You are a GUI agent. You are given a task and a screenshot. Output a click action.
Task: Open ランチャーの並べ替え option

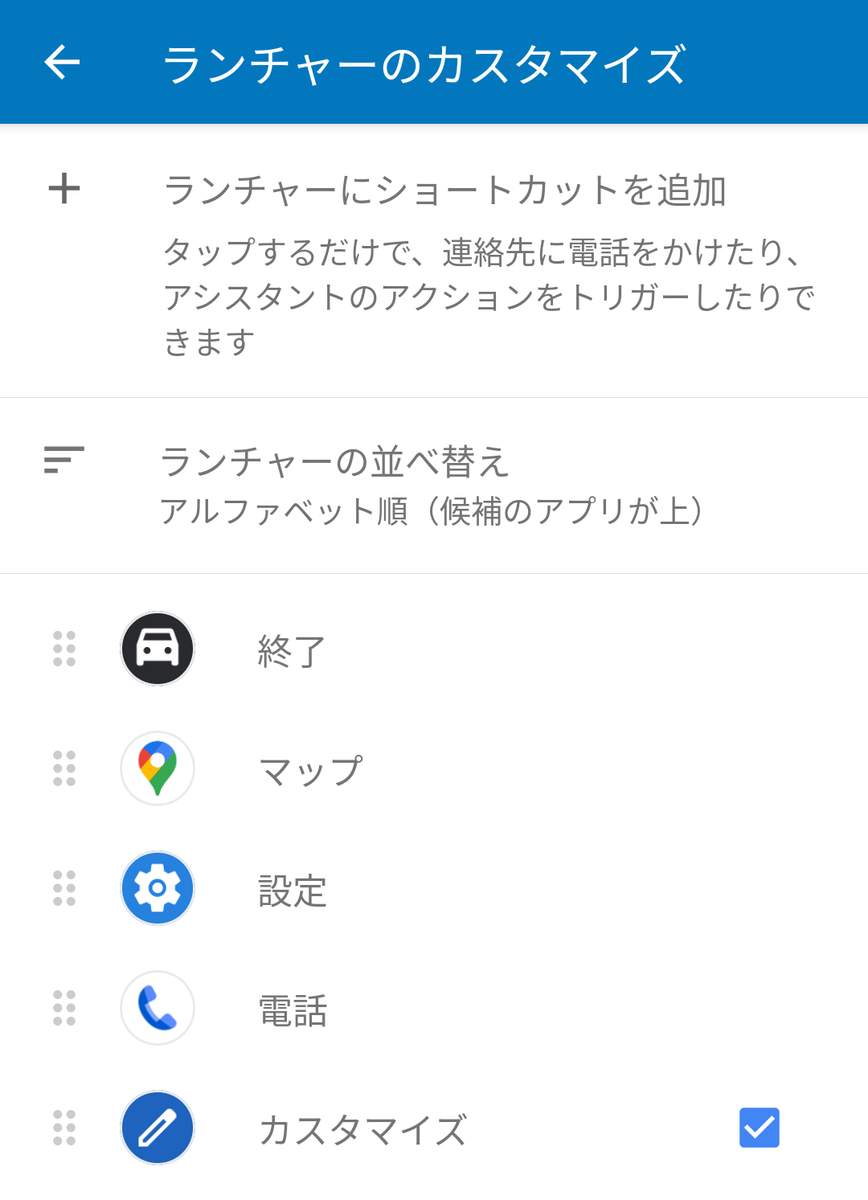coord(334,463)
